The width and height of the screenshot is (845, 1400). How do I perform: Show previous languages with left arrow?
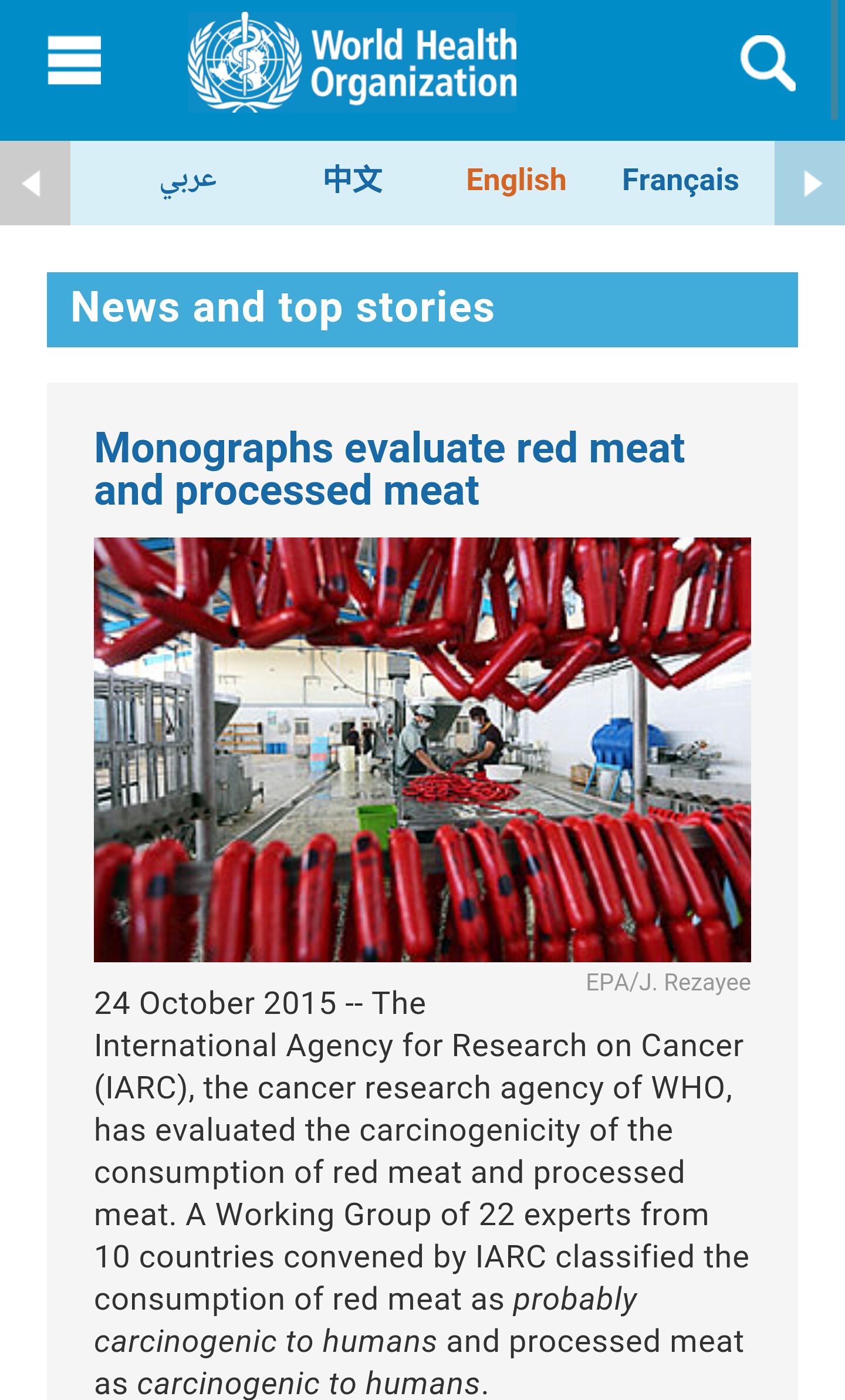35,183
